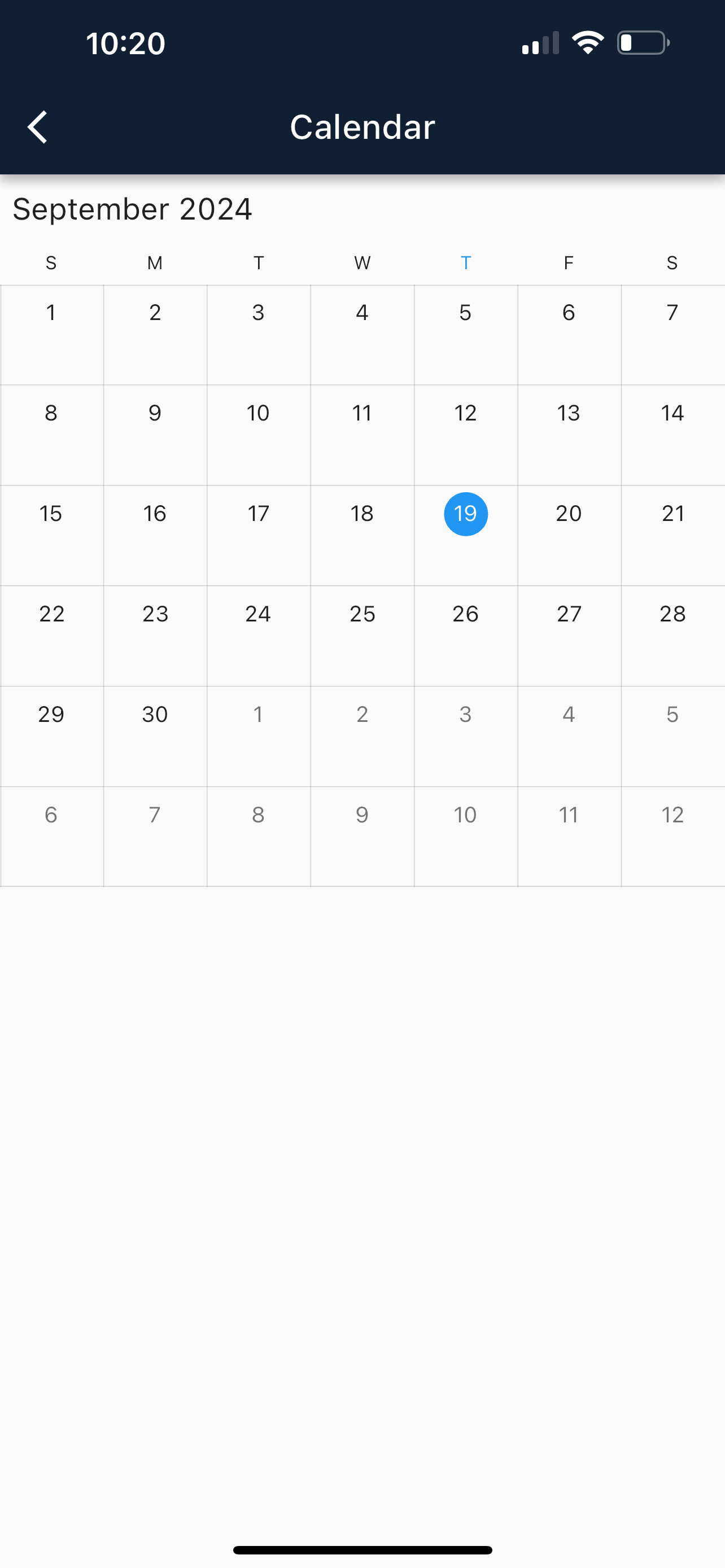The image size is (725, 1568).
Task: Select September 26 on the calendar
Action: point(466,636)
